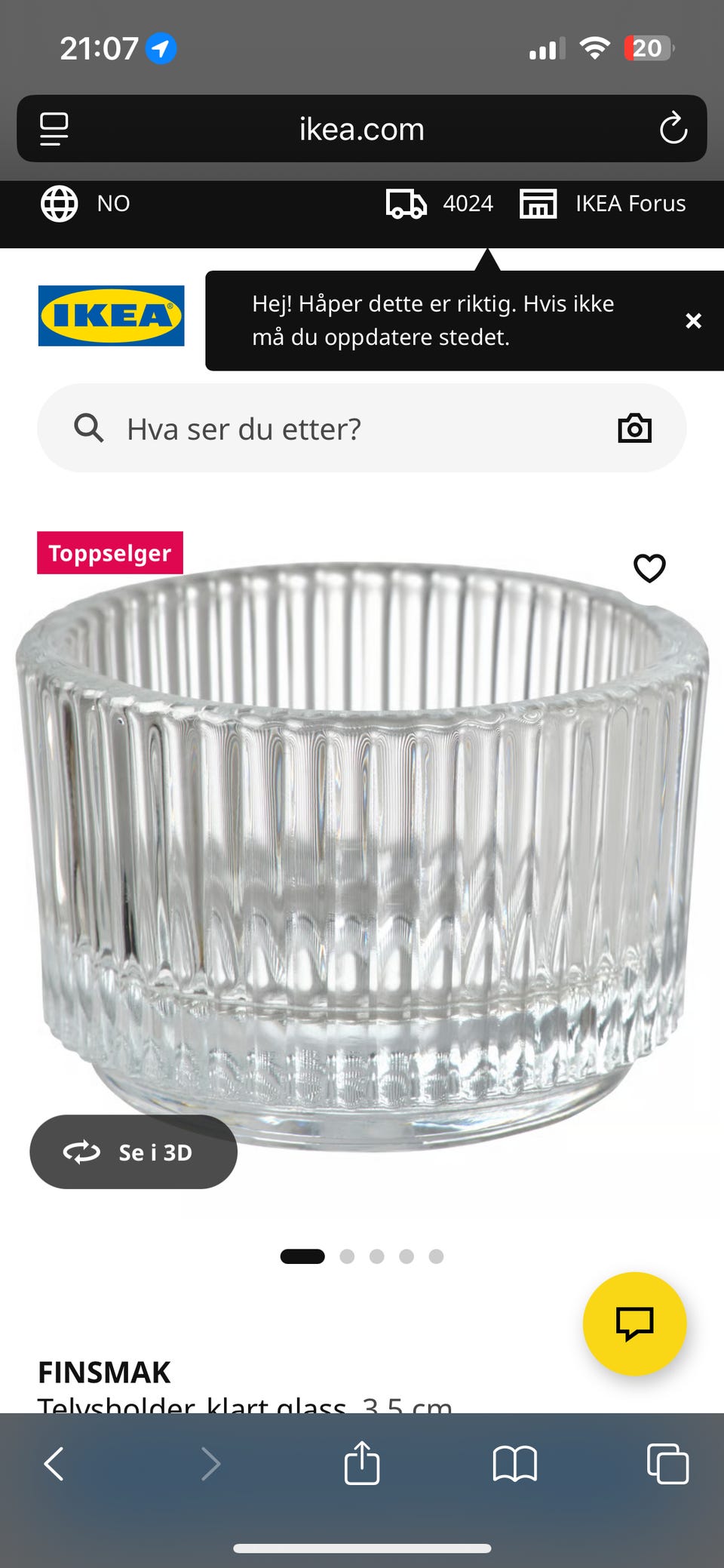Viewport: 724px width, 1568px height.
Task: Add FINSMAK to favourites with the heart
Action: point(649,568)
